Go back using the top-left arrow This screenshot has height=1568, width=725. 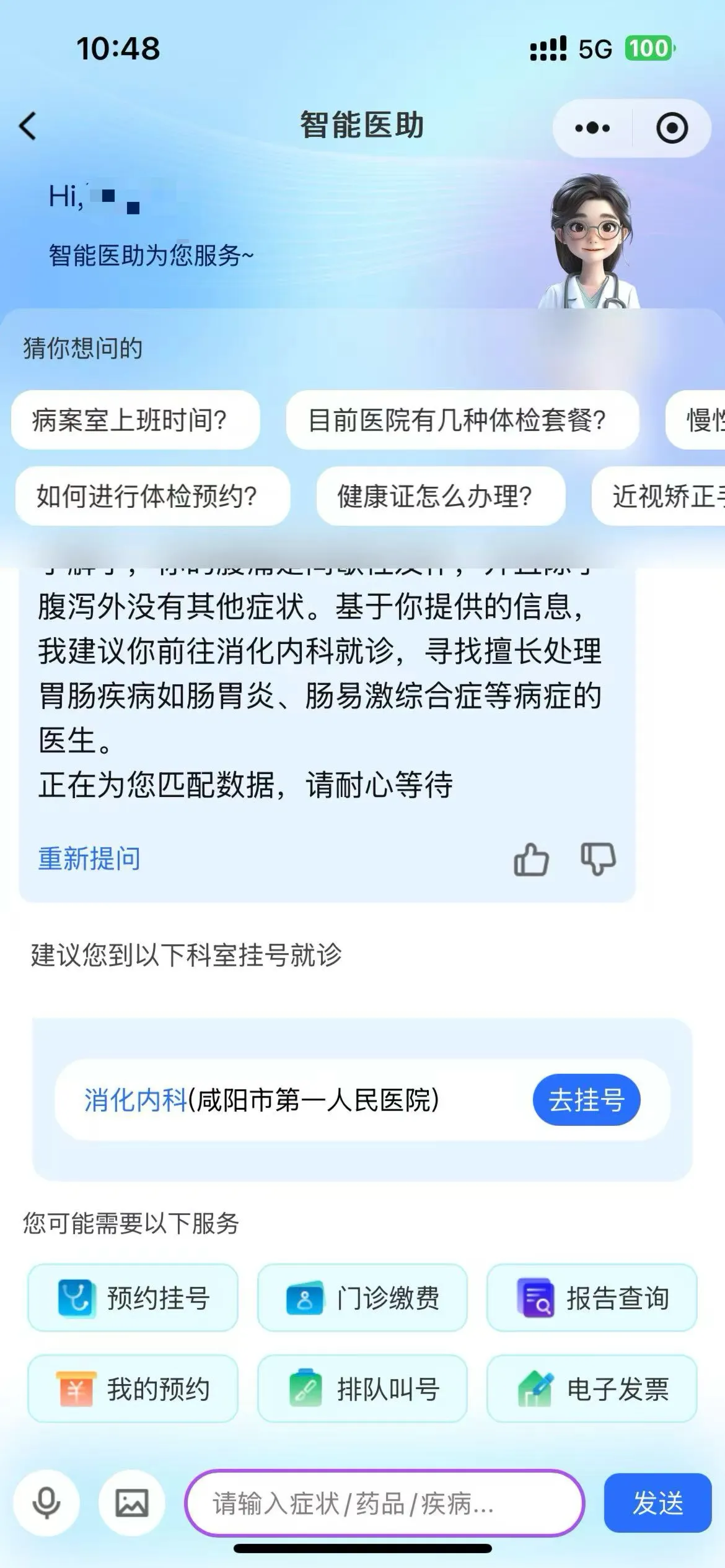(28, 126)
